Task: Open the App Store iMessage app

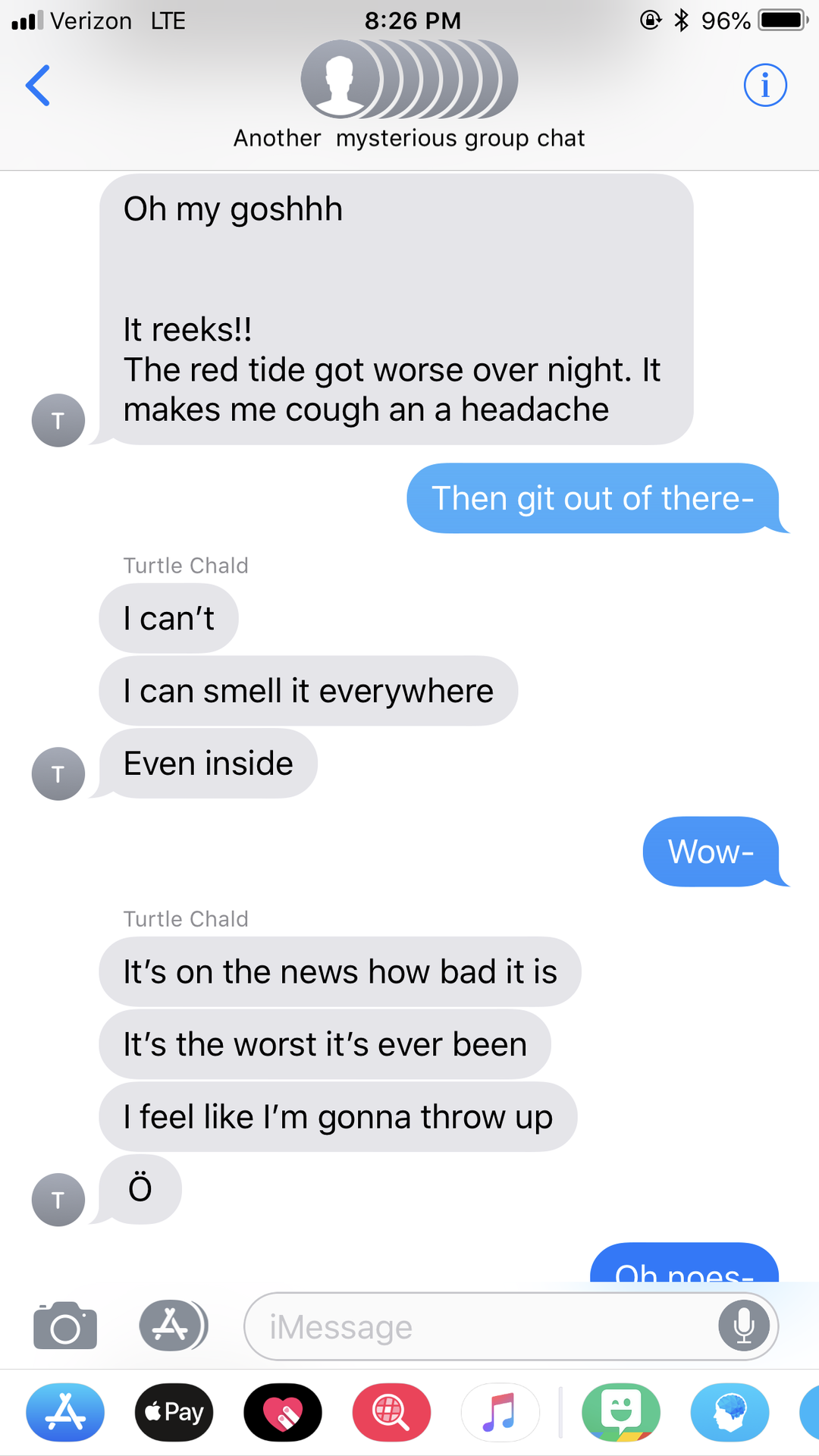Action: pos(65,1412)
